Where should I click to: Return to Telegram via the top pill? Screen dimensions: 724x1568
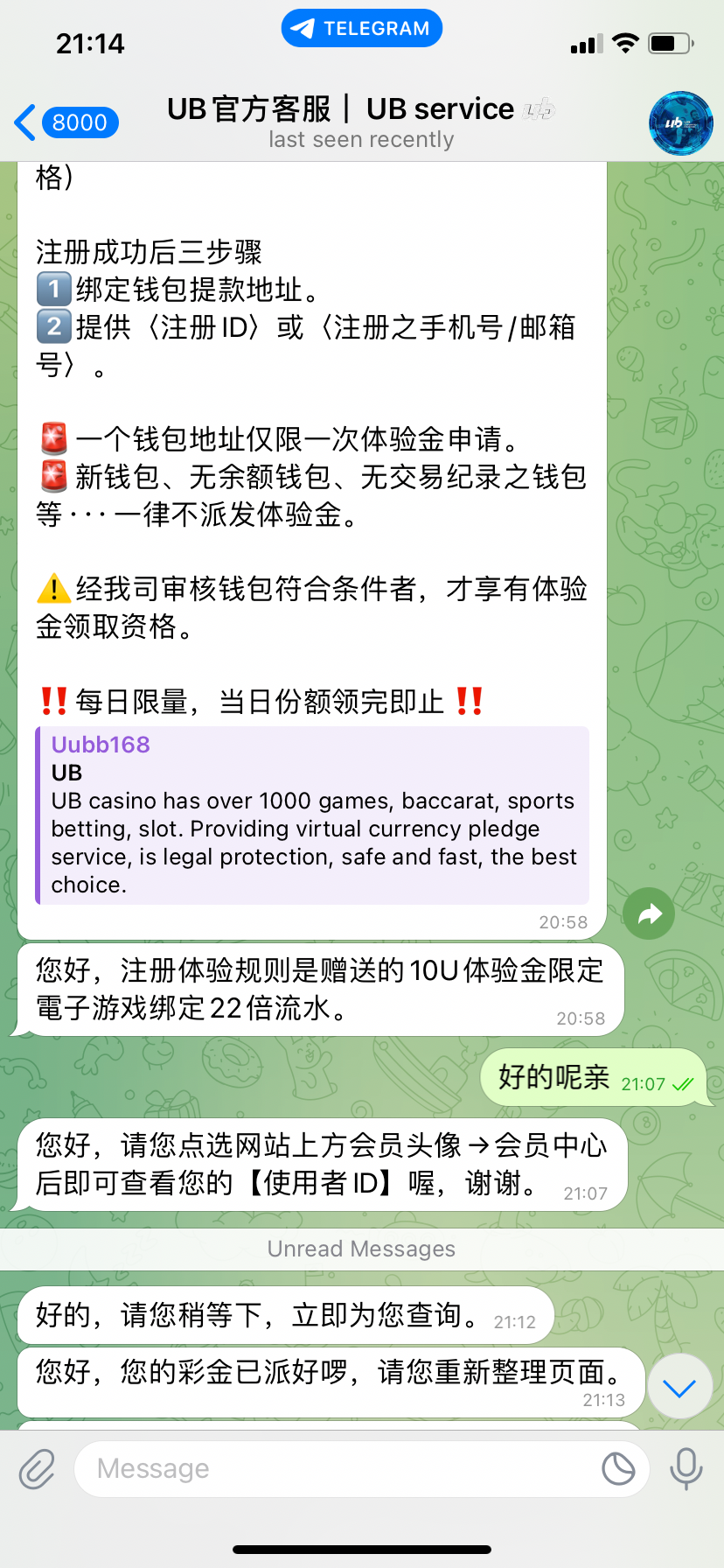tap(362, 28)
